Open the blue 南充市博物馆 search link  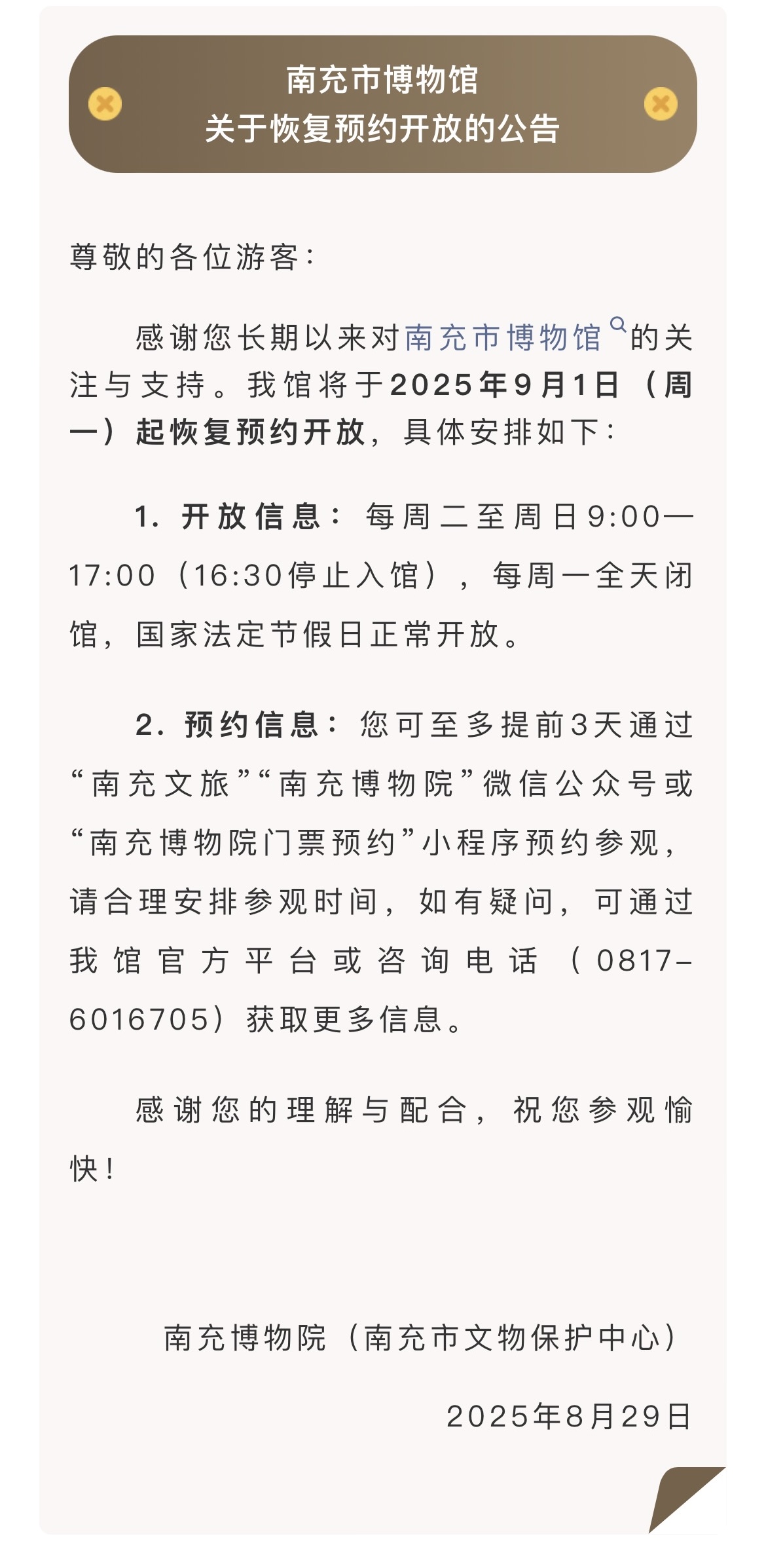503,338
